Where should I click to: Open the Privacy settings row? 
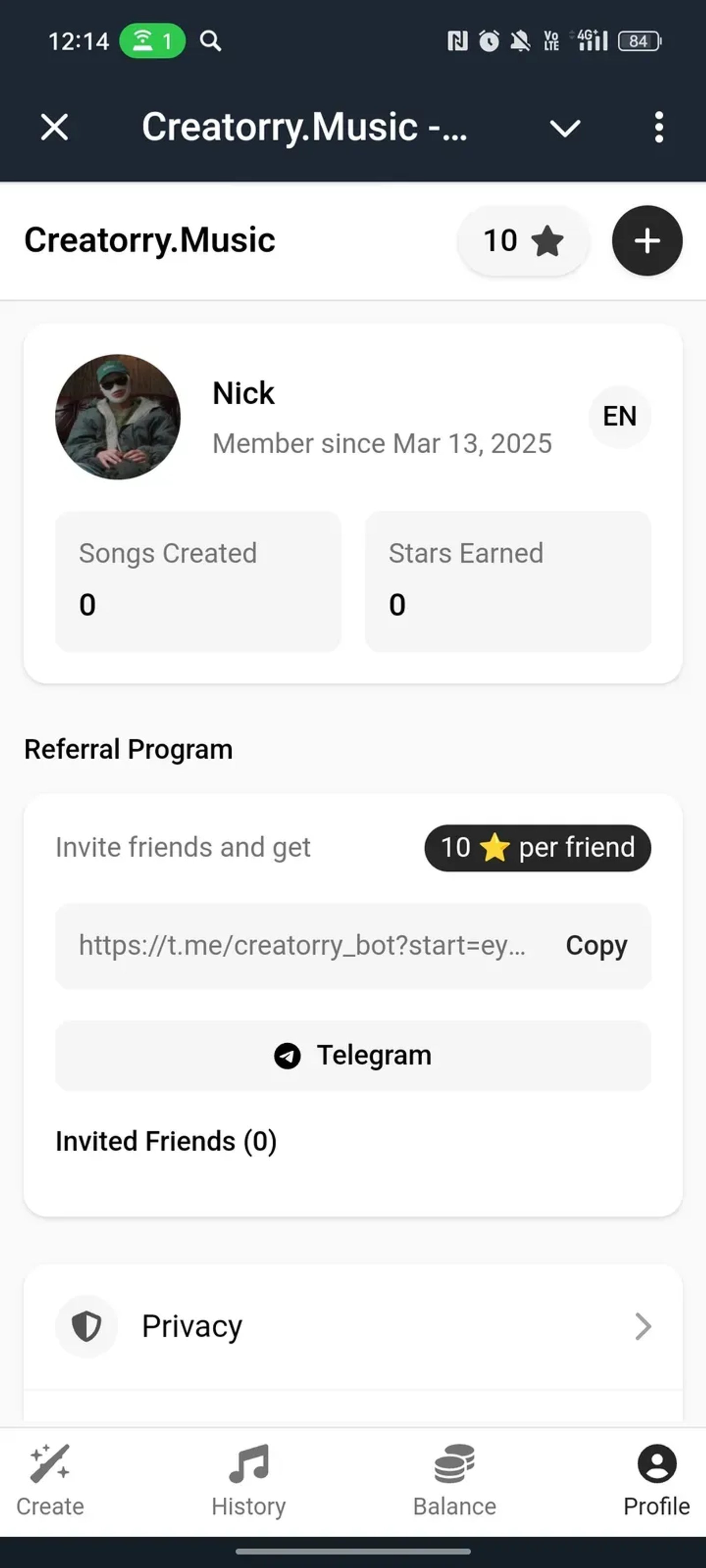pos(353,1326)
